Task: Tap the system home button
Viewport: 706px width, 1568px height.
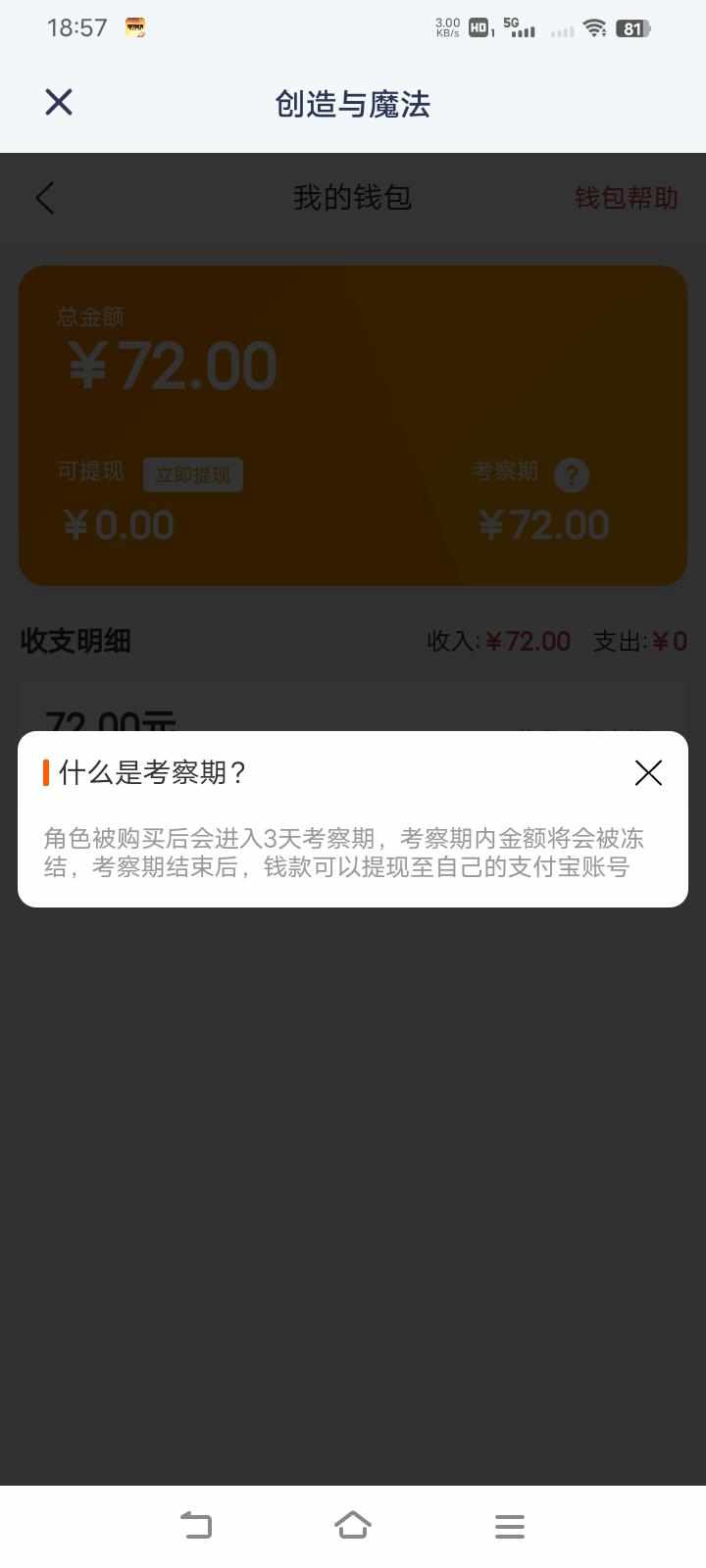Action: (x=353, y=1525)
